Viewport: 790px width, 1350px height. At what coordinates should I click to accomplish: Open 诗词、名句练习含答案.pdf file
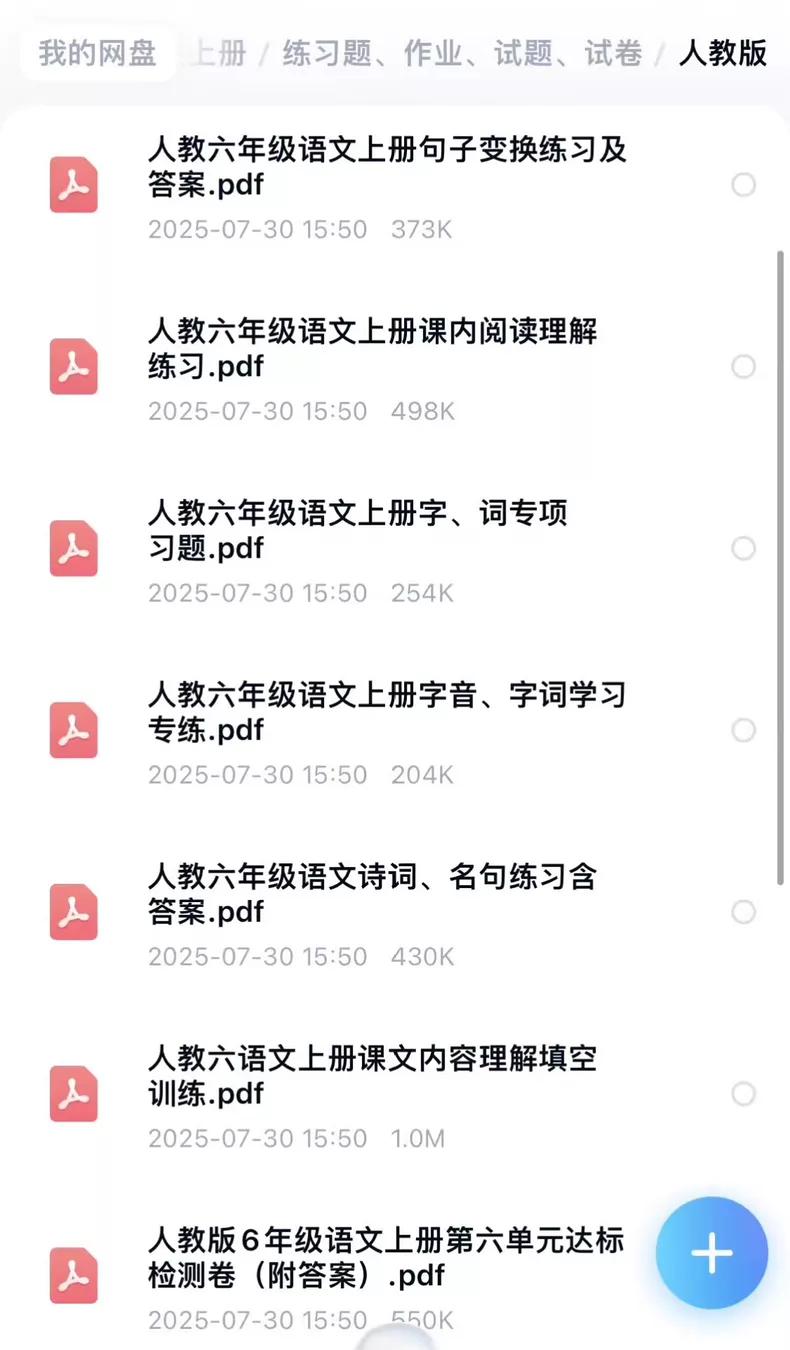pos(372,894)
